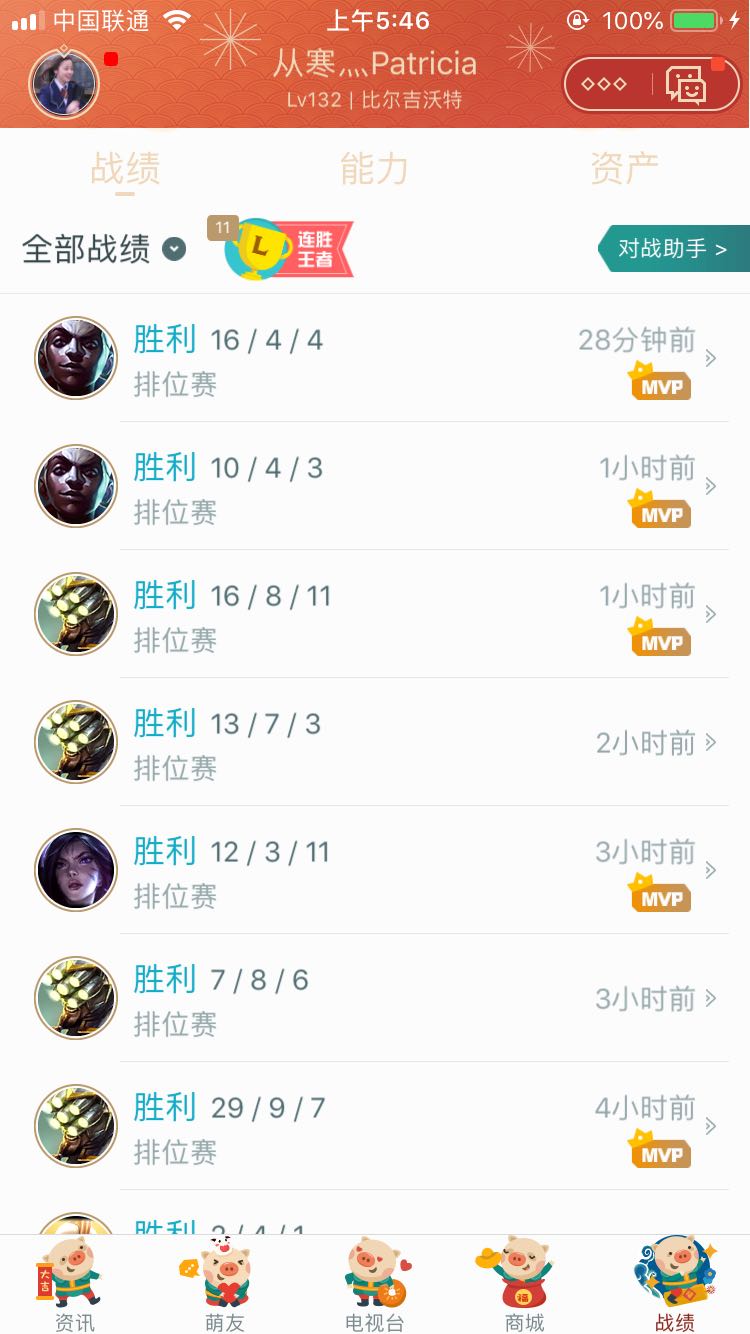Screen dimensions: 750x1334
Task: Switch to the 能力 tab
Action: [374, 169]
